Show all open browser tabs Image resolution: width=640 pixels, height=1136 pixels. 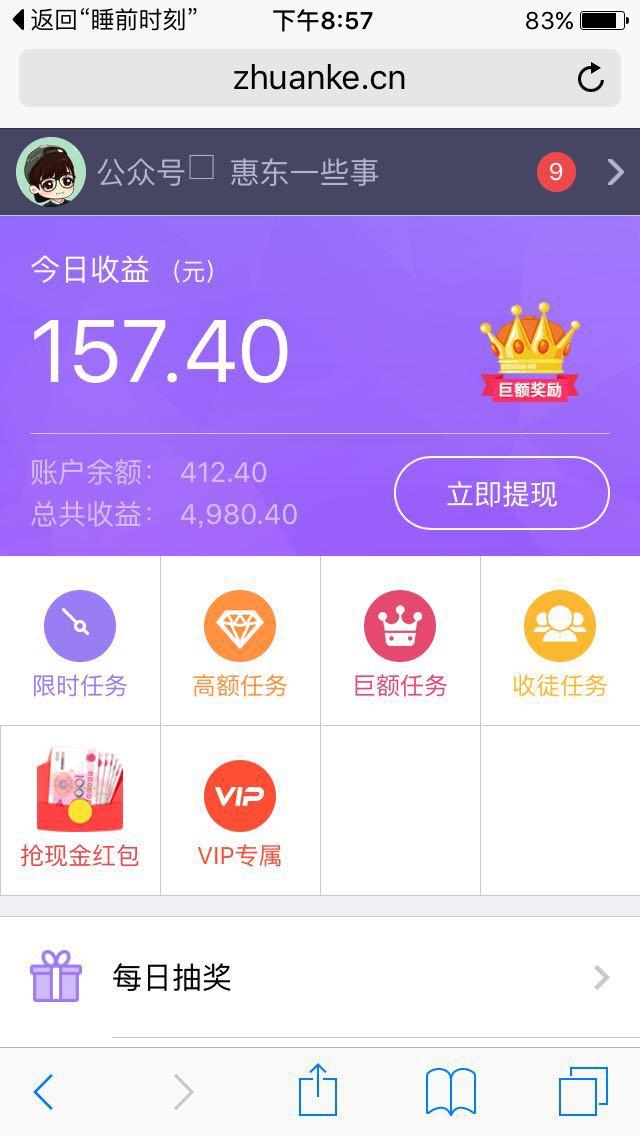pyautogui.click(x=582, y=1091)
